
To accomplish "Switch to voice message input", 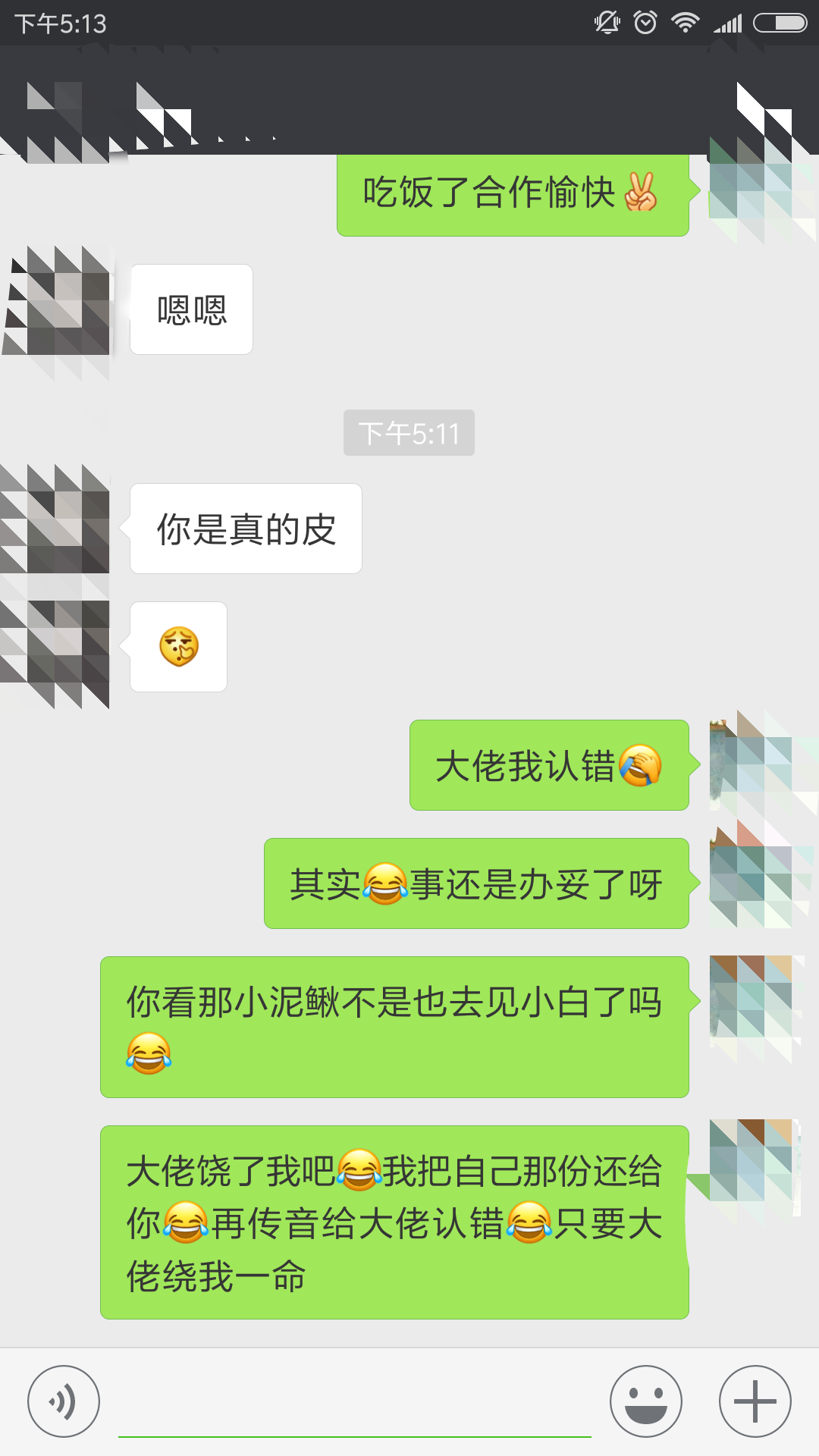I will tap(64, 1401).
